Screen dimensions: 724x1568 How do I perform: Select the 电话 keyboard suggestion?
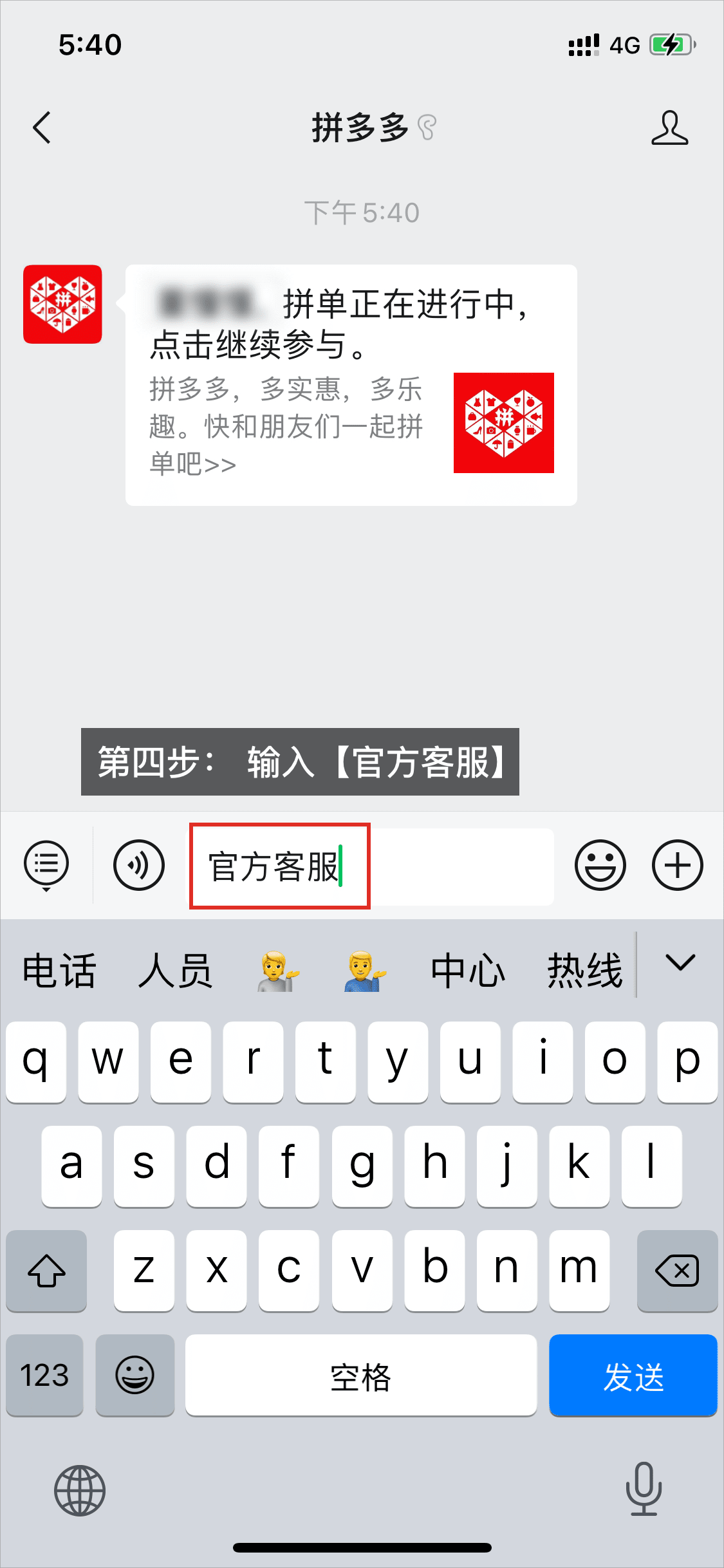click(x=59, y=971)
